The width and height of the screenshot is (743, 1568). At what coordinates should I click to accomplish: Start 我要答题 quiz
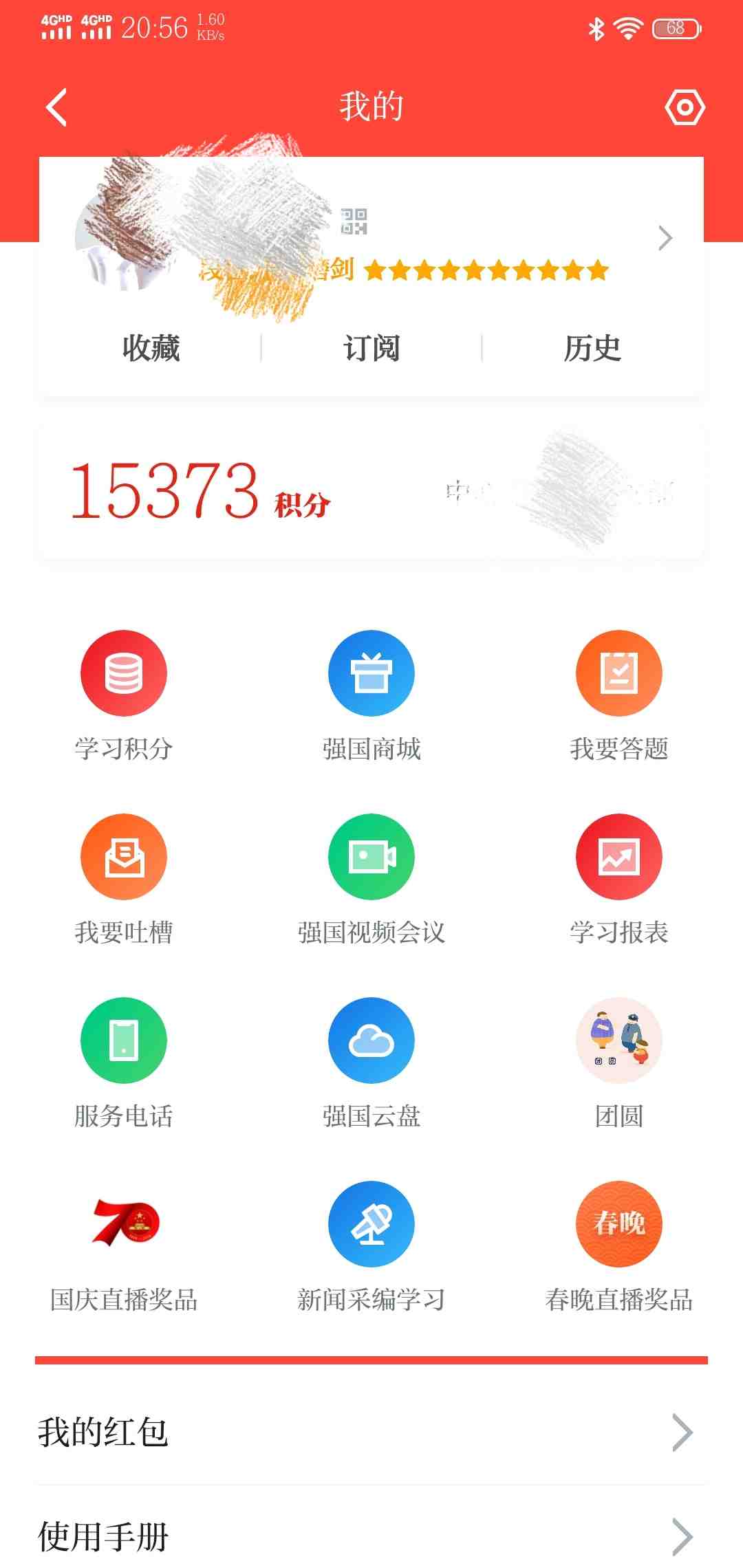click(618, 695)
